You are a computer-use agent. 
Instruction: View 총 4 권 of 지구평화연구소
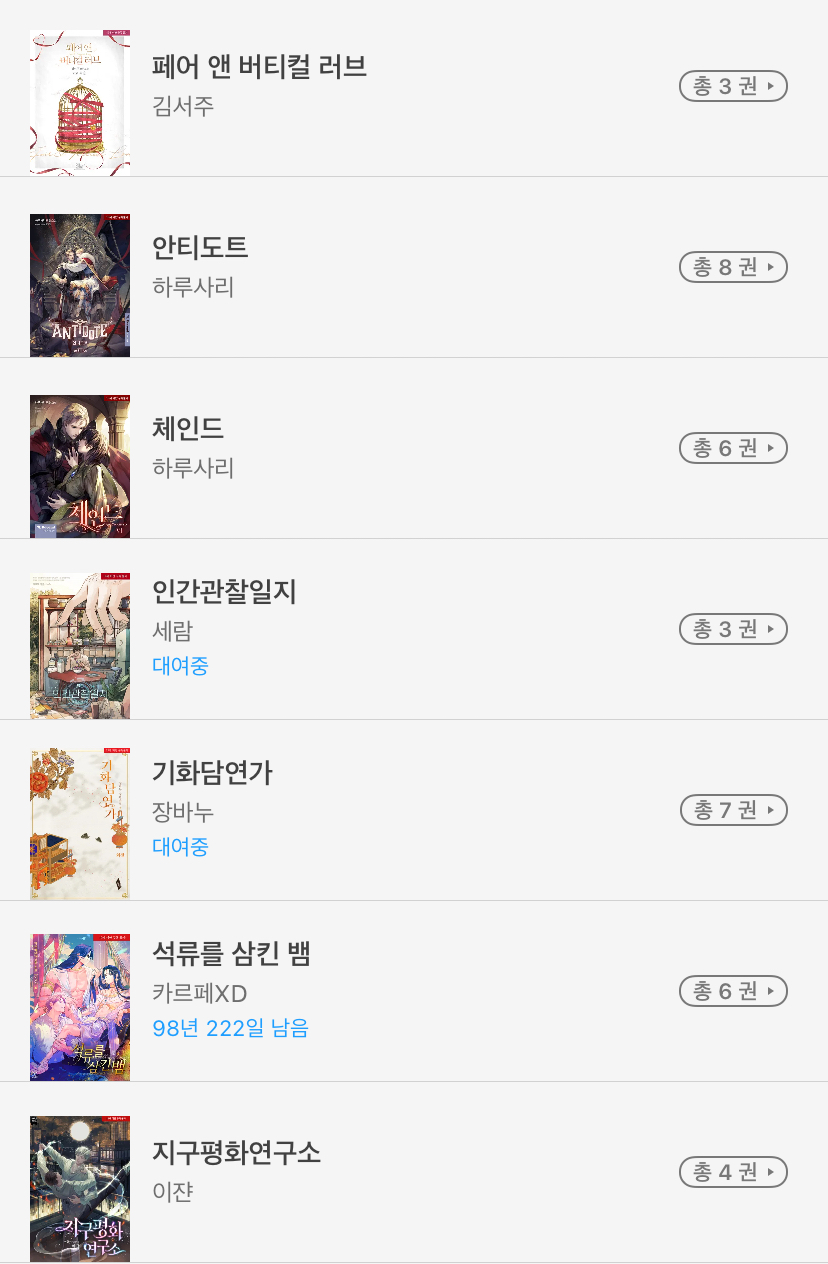733,1172
